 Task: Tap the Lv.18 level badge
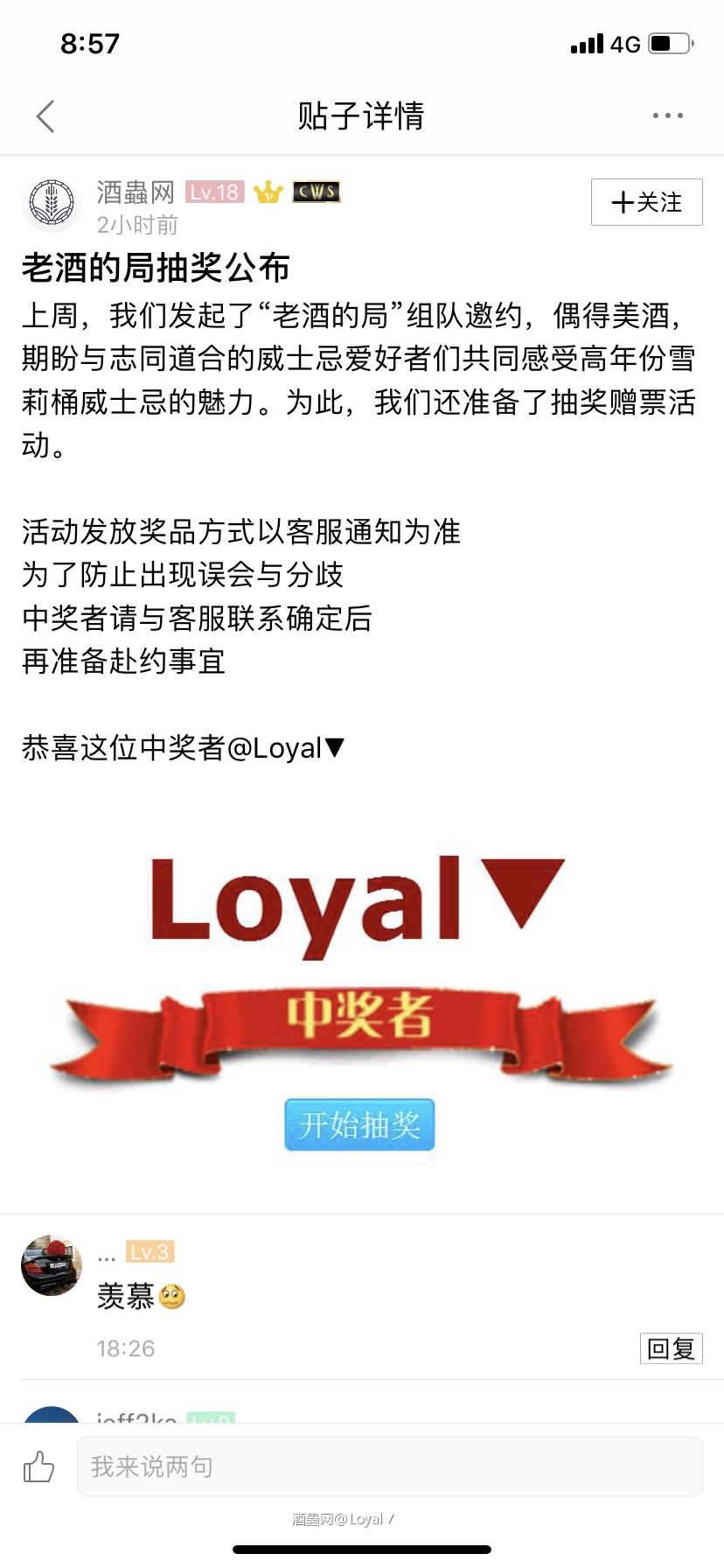216,192
